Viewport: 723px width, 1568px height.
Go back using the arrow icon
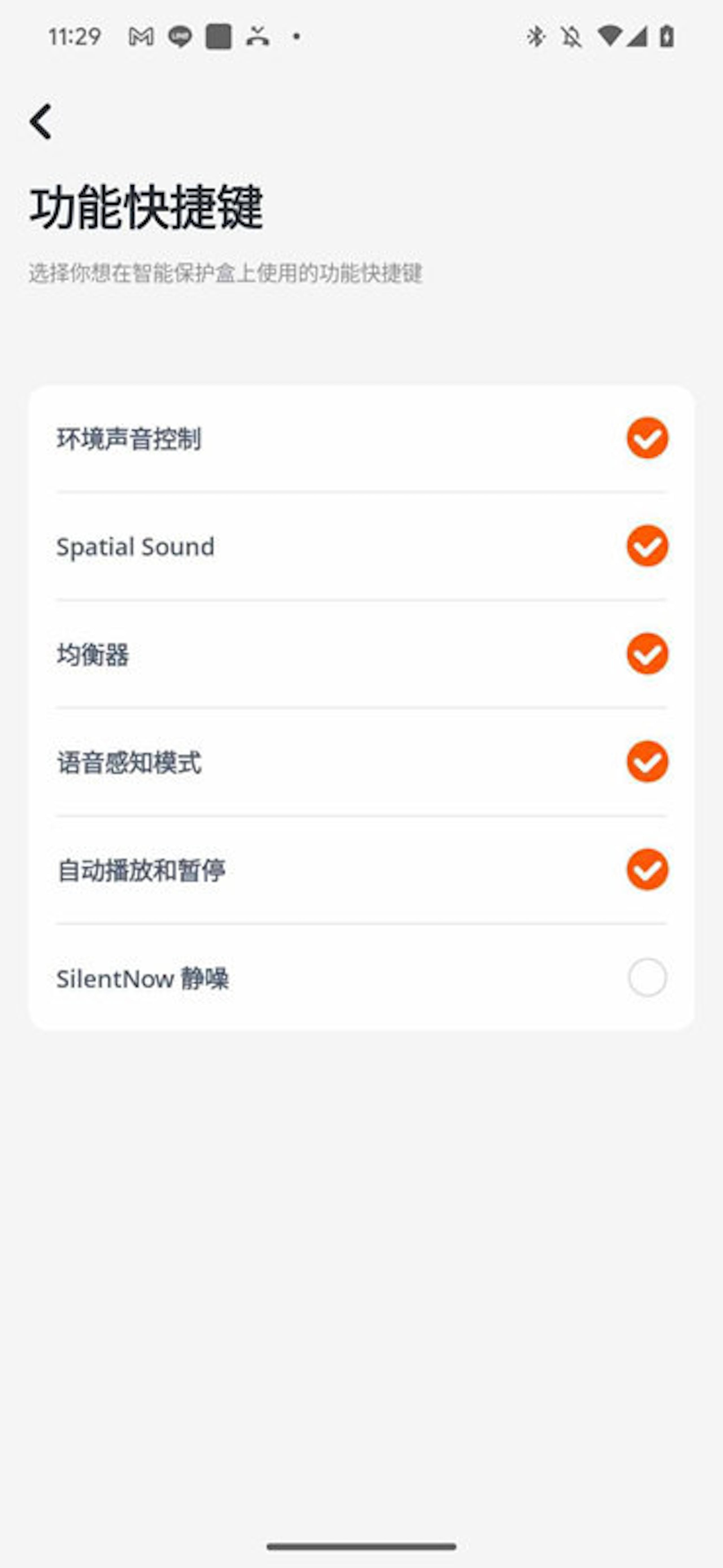(41, 122)
